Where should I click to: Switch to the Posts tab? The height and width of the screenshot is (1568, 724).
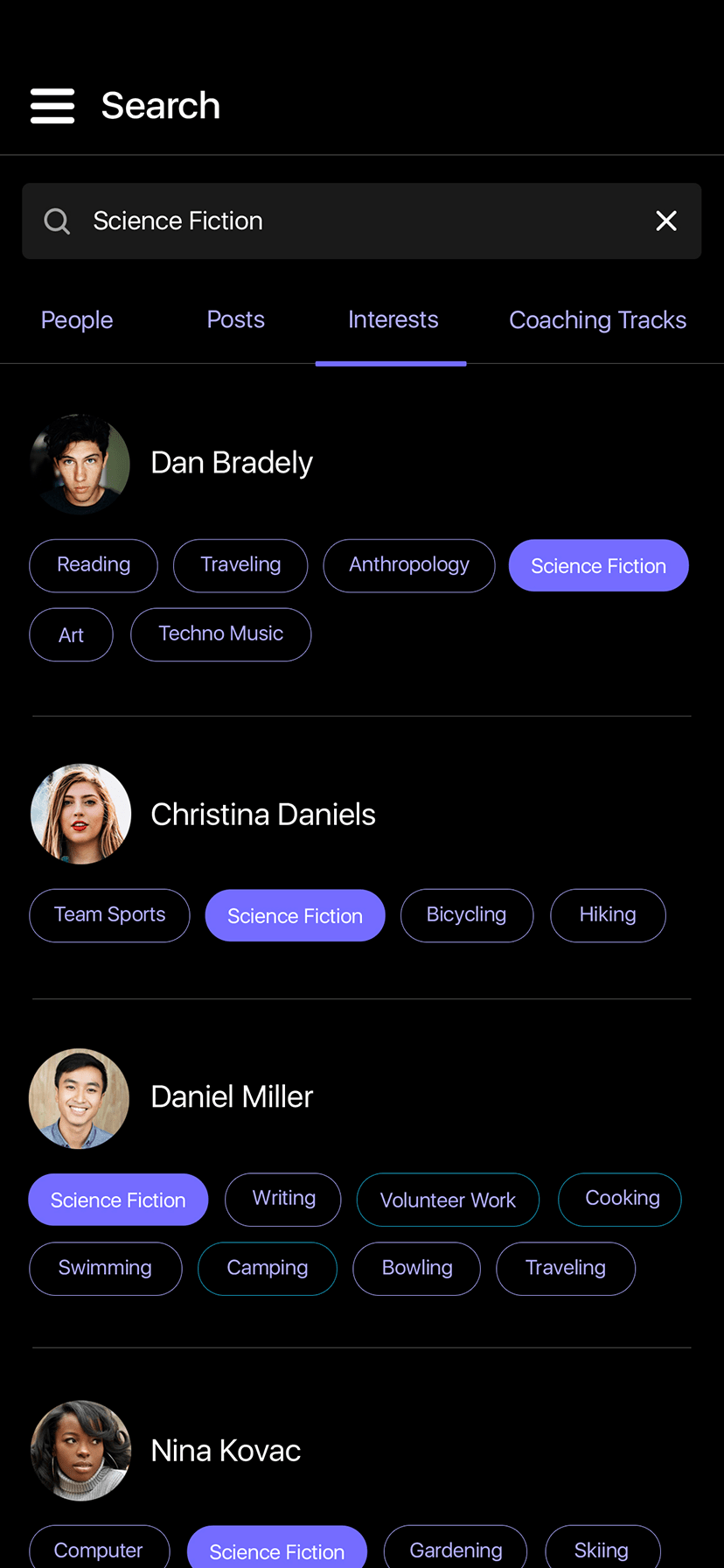[236, 320]
